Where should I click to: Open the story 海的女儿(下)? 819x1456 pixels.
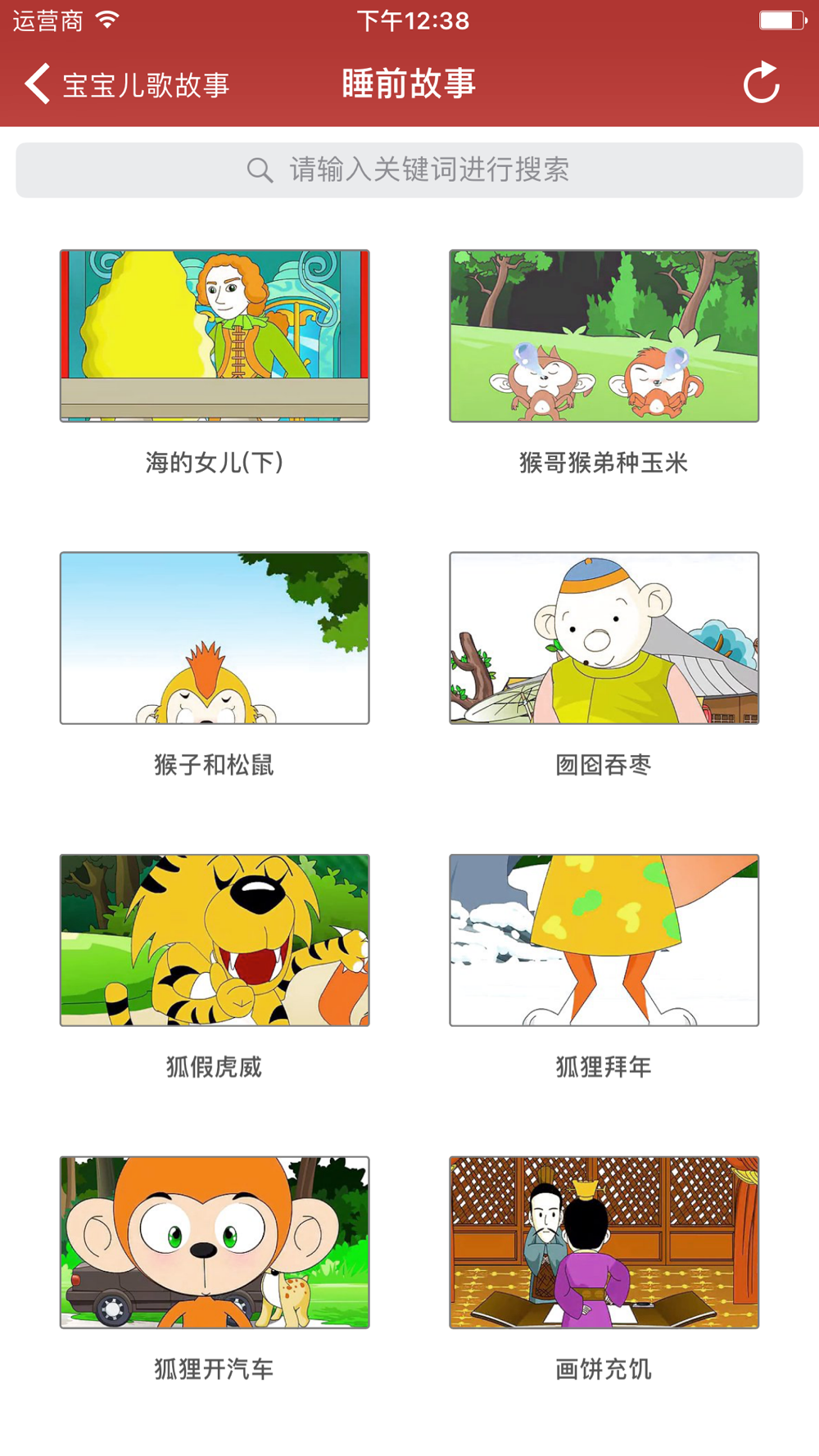[215, 336]
